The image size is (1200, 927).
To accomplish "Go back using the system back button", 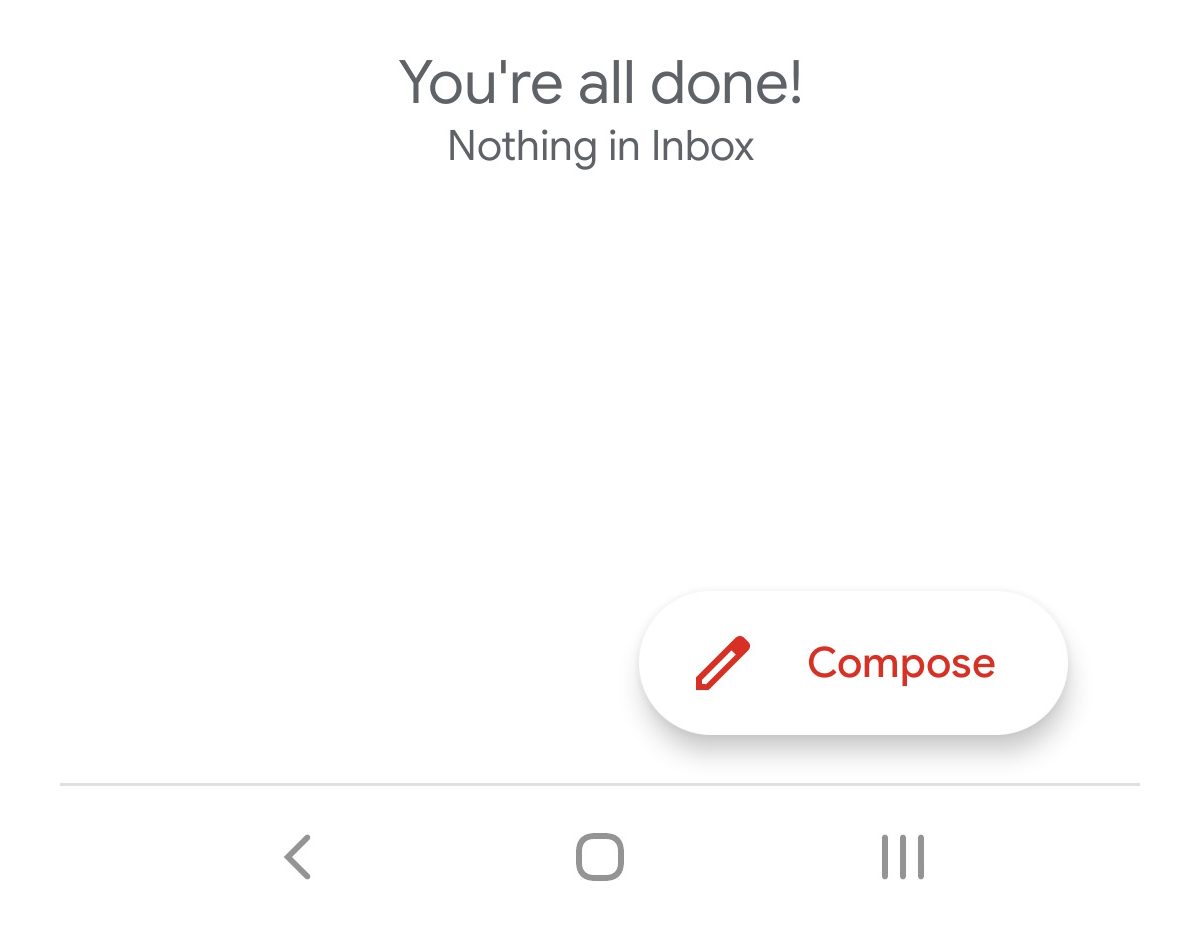I will point(298,857).
